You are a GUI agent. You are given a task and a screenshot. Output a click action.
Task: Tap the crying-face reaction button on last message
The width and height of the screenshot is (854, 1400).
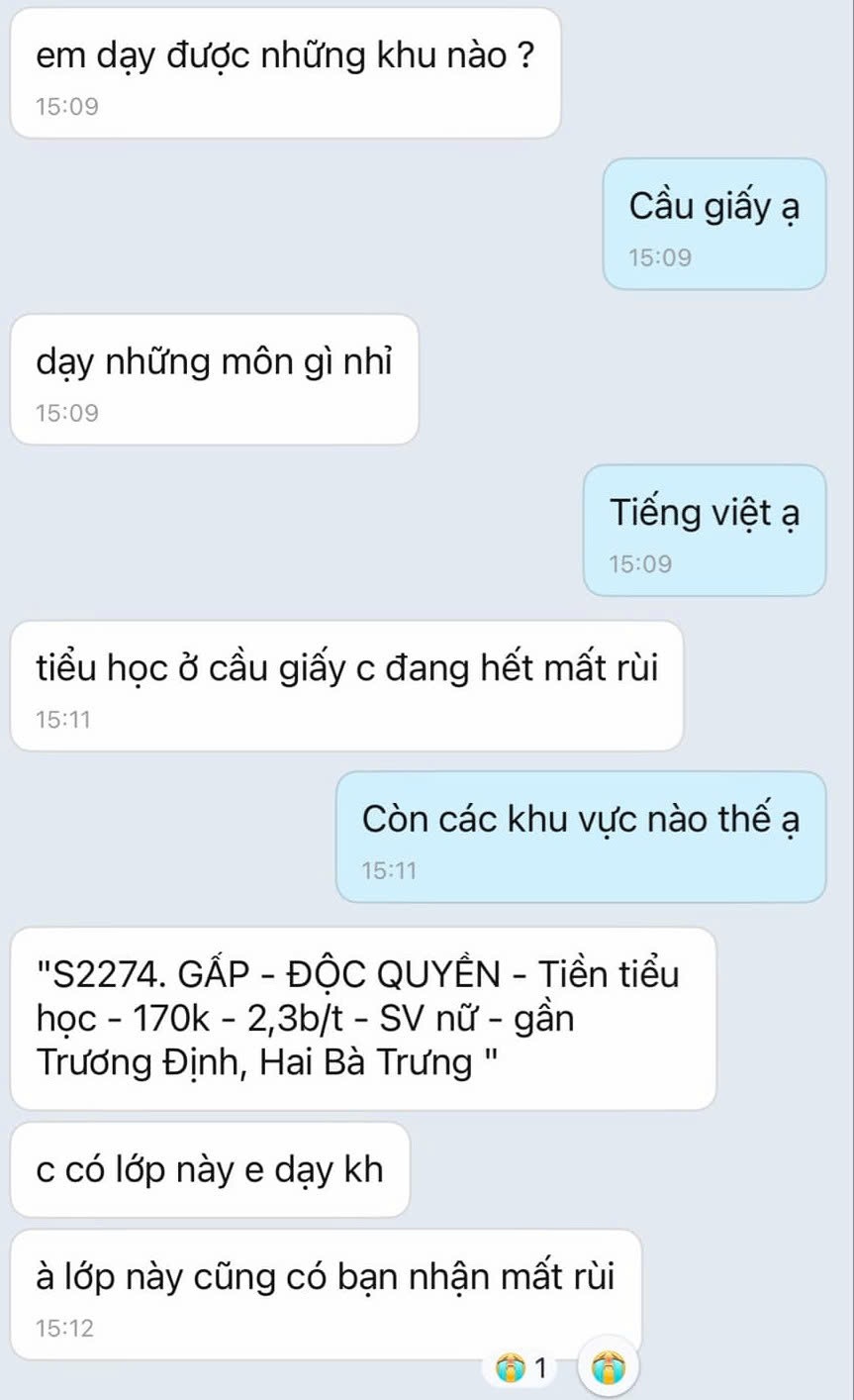608,1368
